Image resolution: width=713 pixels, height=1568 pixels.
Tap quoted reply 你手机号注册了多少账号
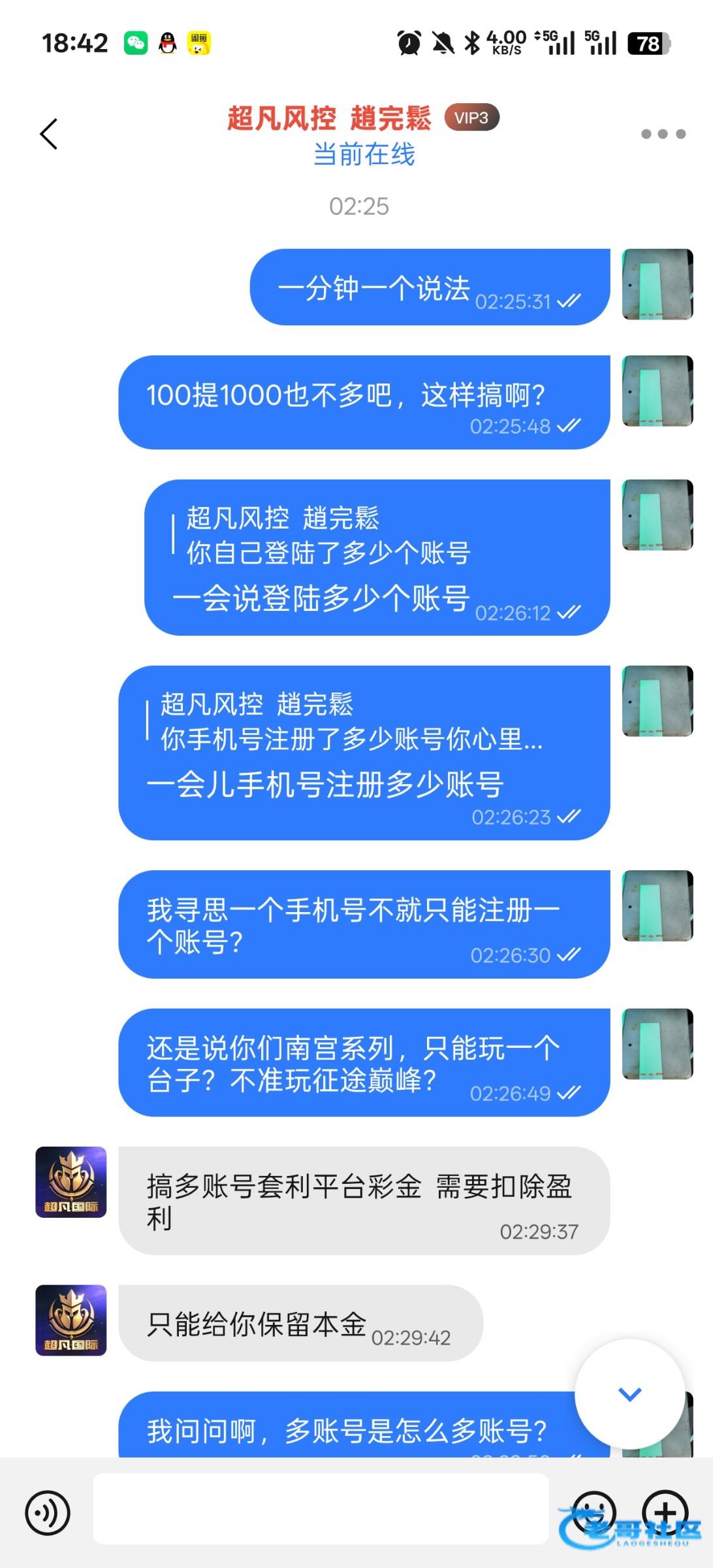[349, 722]
